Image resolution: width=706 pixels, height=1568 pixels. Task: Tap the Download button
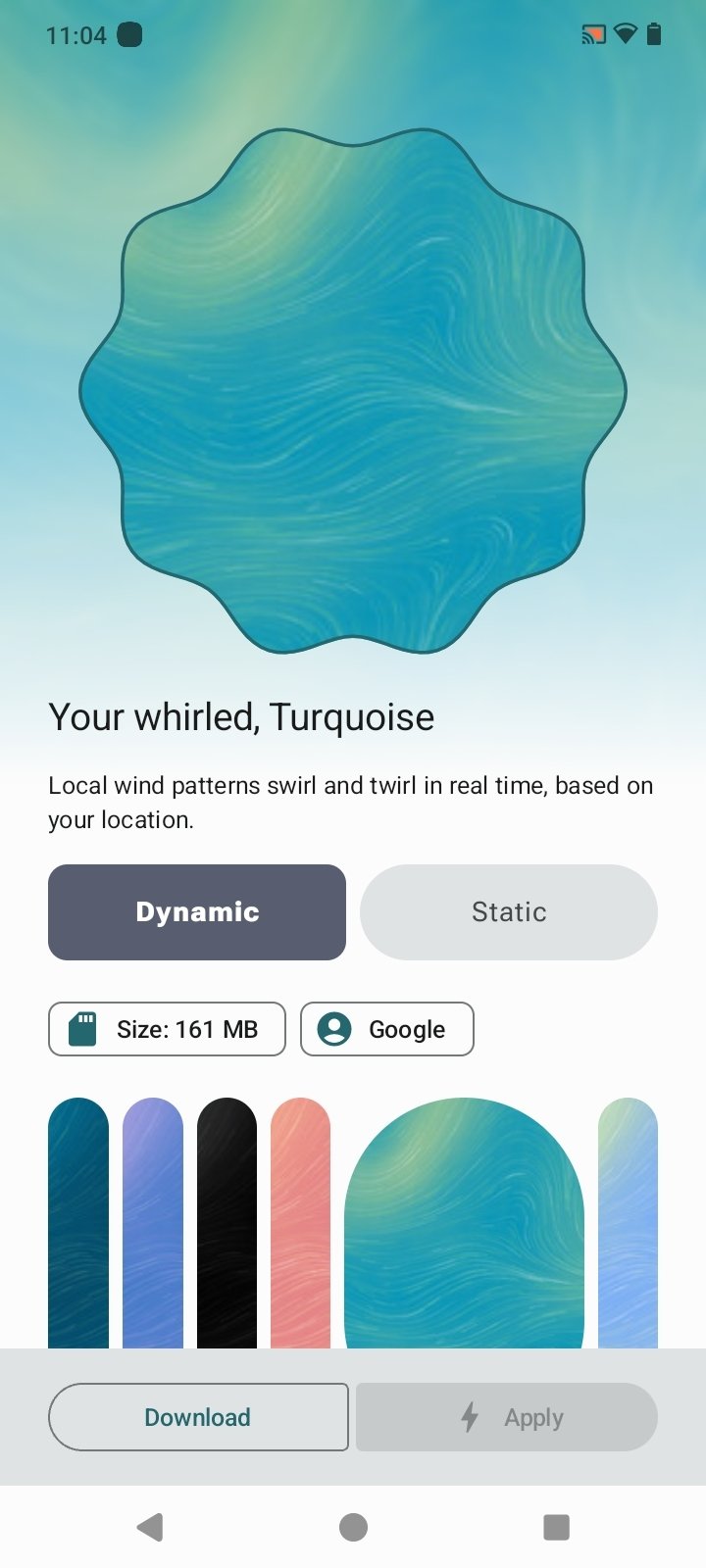(x=198, y=1417)
